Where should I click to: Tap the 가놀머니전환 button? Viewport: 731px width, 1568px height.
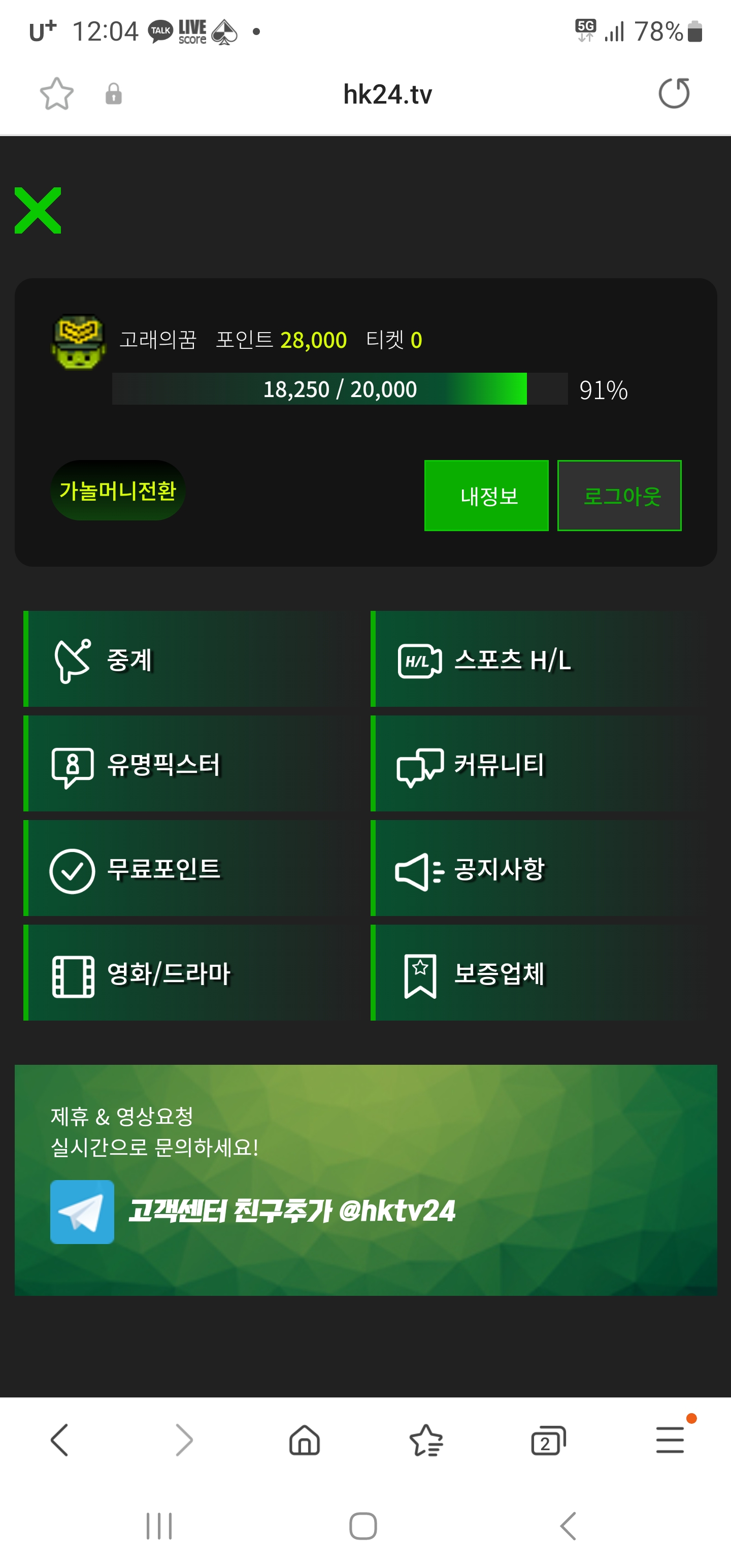click(117, 491)
